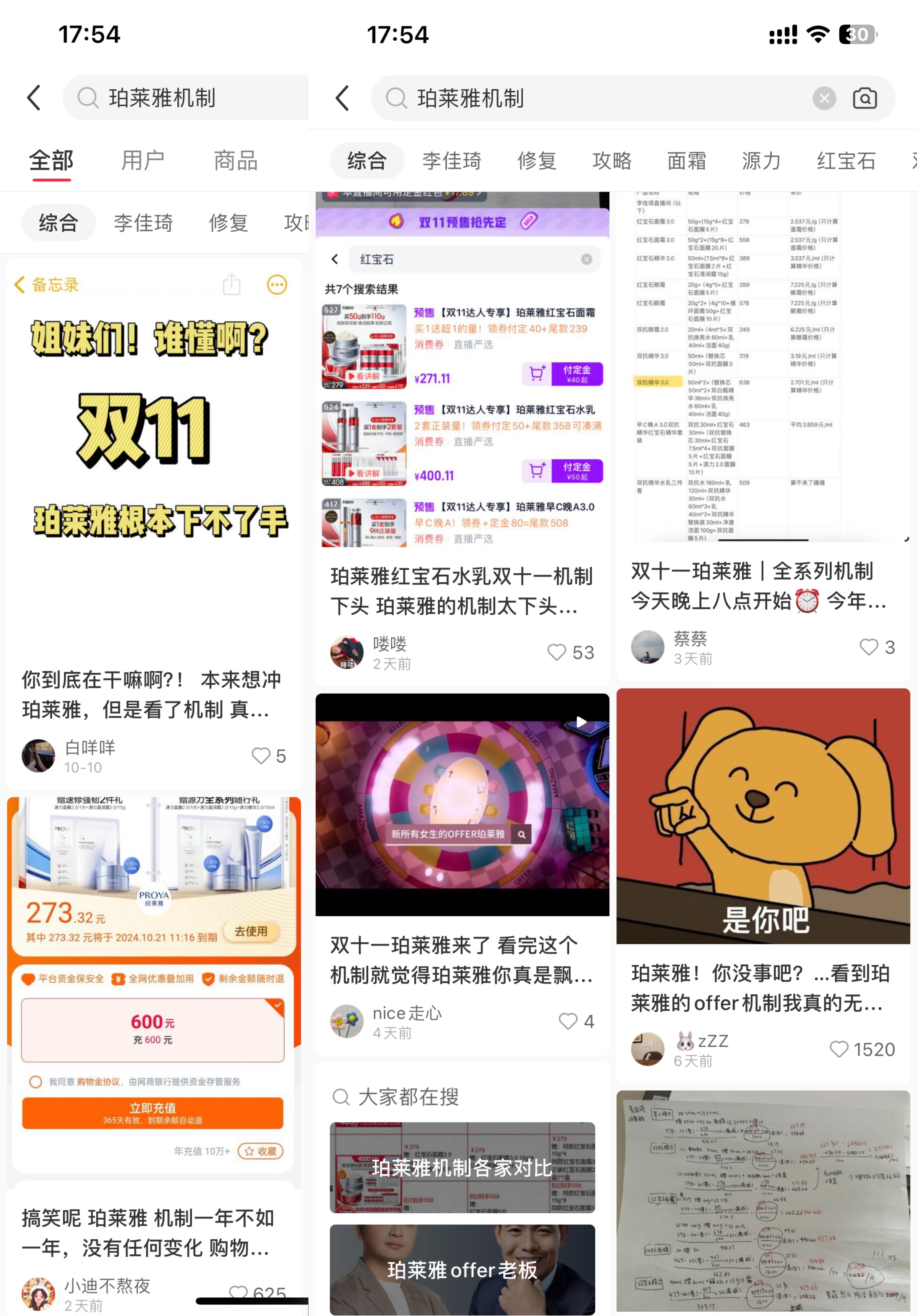Viewport: 917px width, 1316px height.
Task: Like the post by nice走心
Action: (x=568, y=1021)
